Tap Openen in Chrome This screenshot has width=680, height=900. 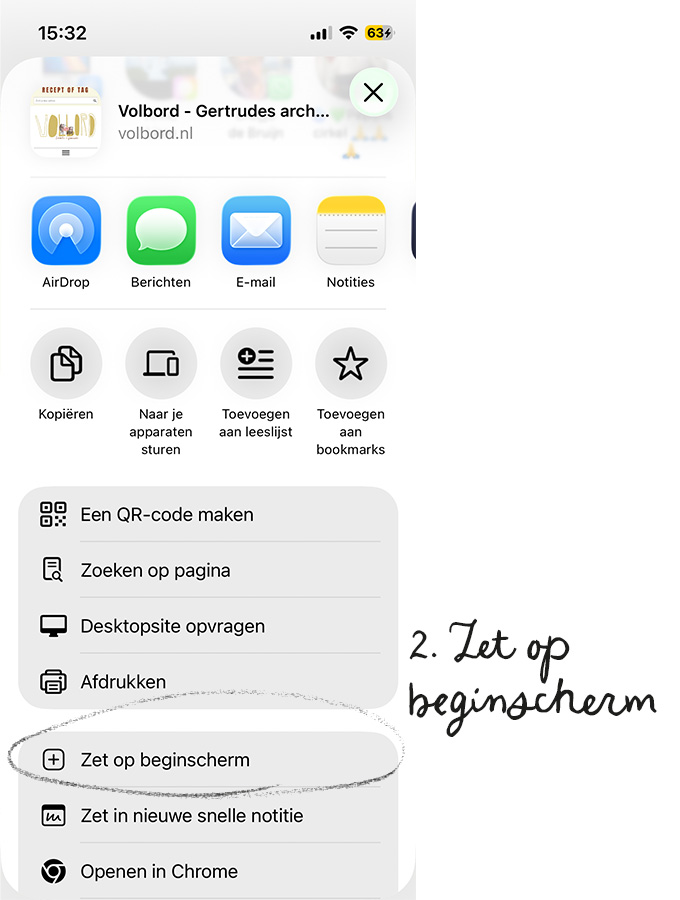[208, 872]
